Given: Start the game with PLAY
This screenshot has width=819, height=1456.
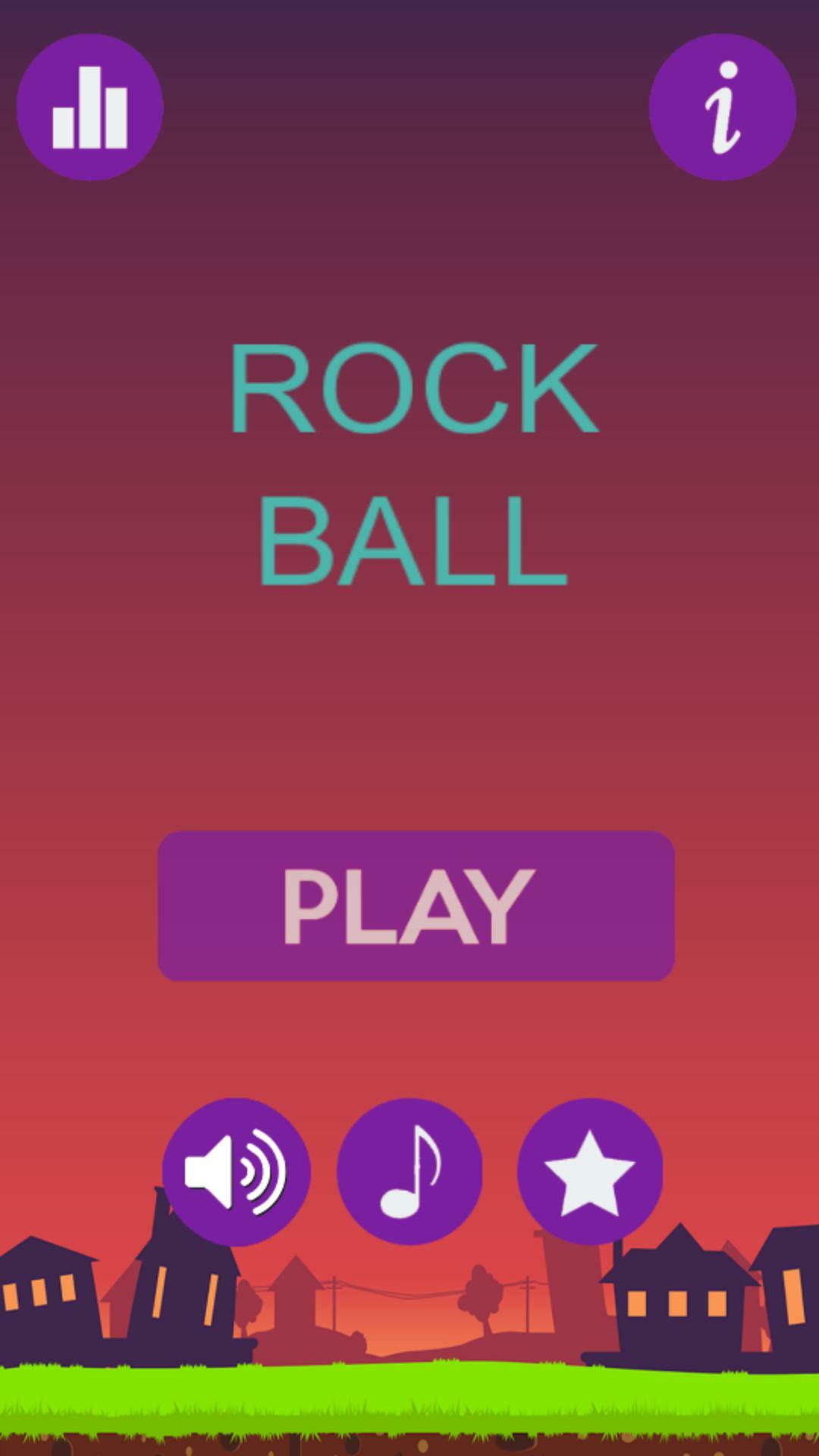Looking at the screenshot, I should pos(416,905).
